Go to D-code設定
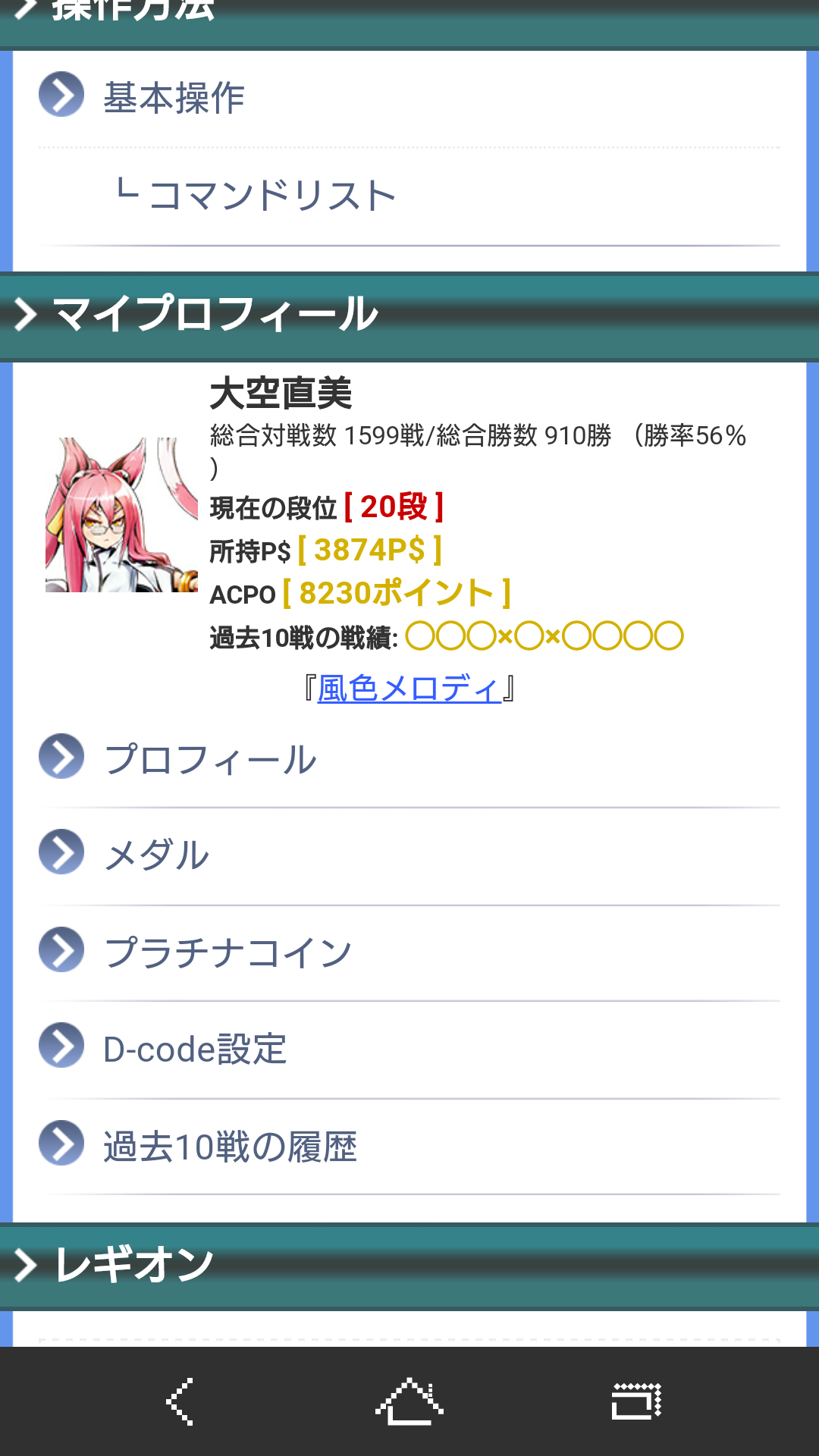Screen dimensions: 819x1456 (x=409, y=1049)
